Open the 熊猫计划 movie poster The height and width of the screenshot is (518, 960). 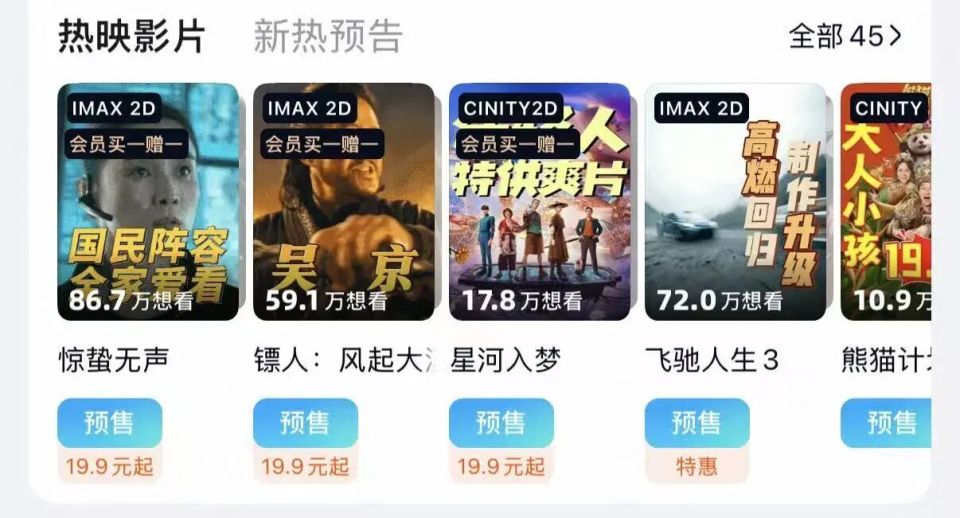pos(886,201)
